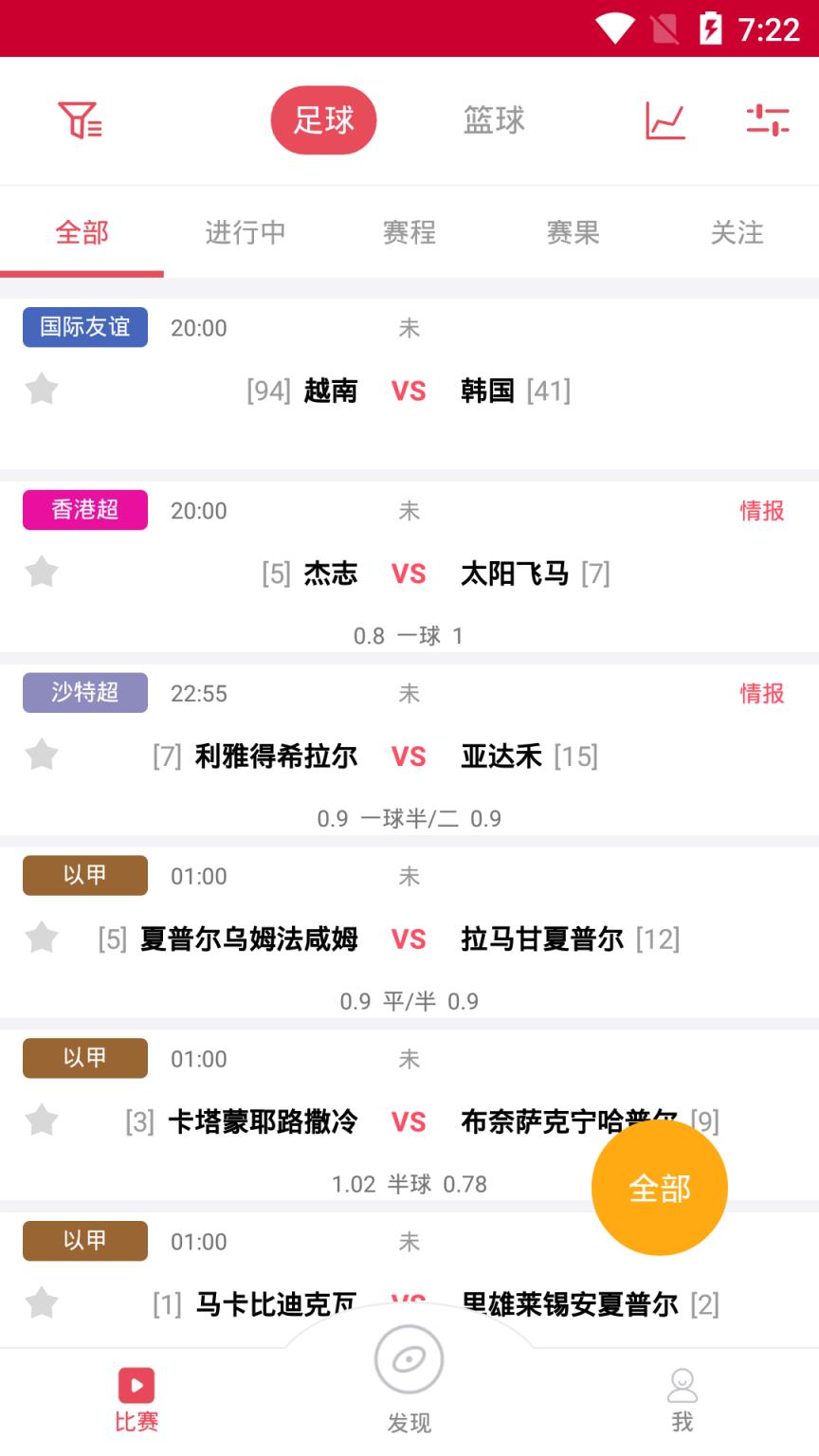Tap the 比赛 matches icon in bottom bar

click(135, 1387)
